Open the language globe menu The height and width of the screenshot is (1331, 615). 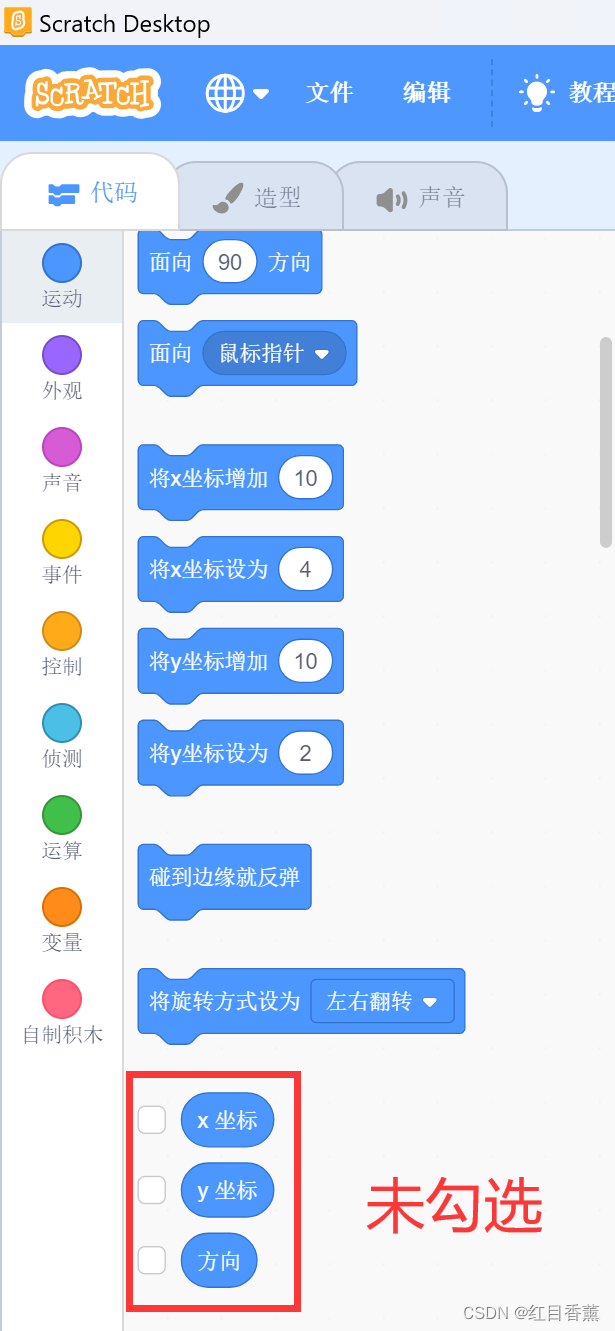tap(237, 93)
